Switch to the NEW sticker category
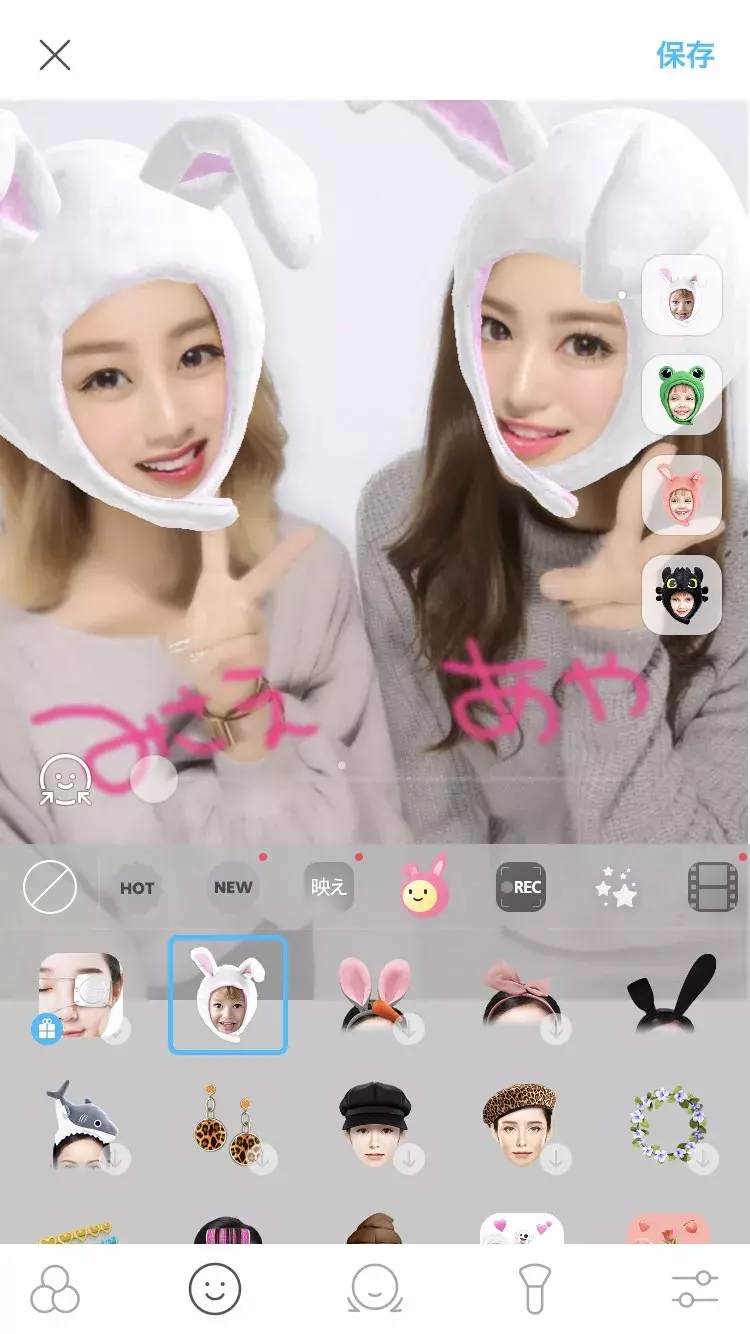Image resolution: width=750 pixels, height=1334 pixels. 233,887
